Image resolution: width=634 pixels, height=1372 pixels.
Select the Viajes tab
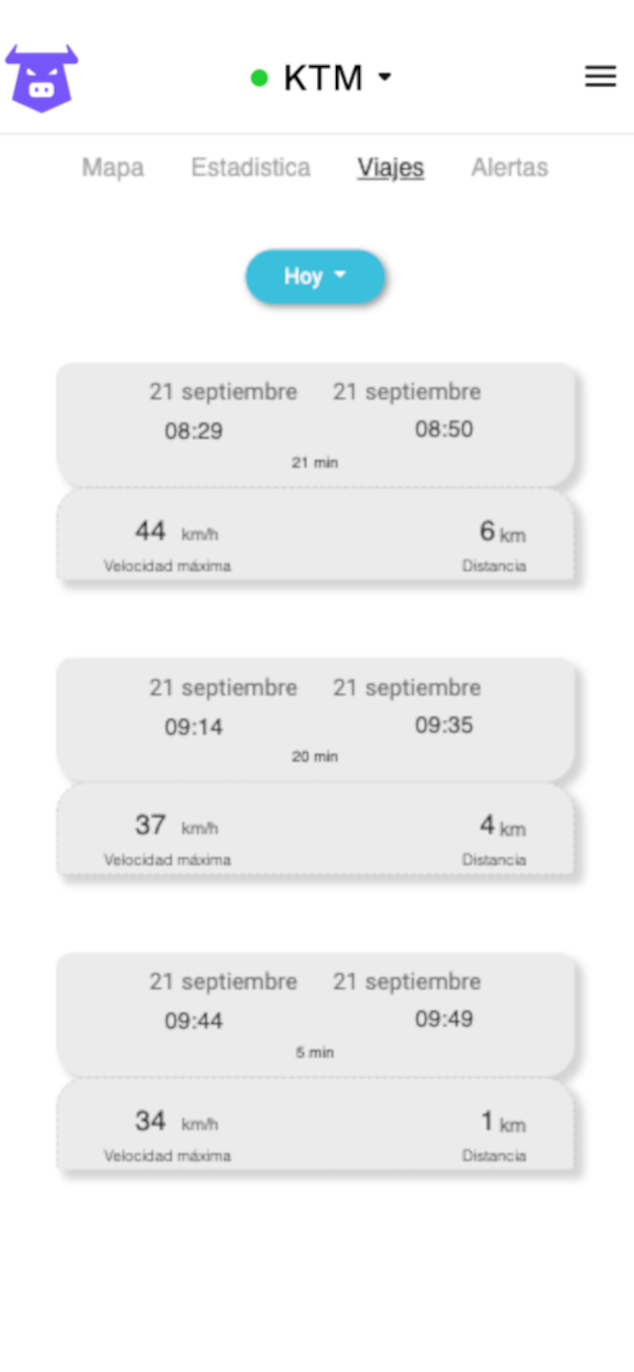coord(391,168)
